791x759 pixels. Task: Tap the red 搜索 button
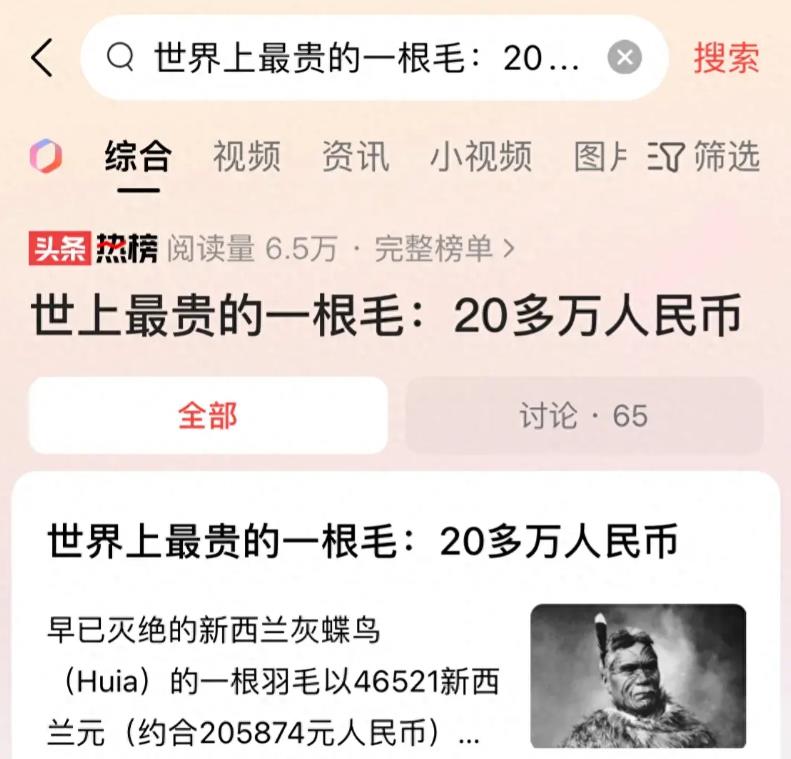click(727, 58)
